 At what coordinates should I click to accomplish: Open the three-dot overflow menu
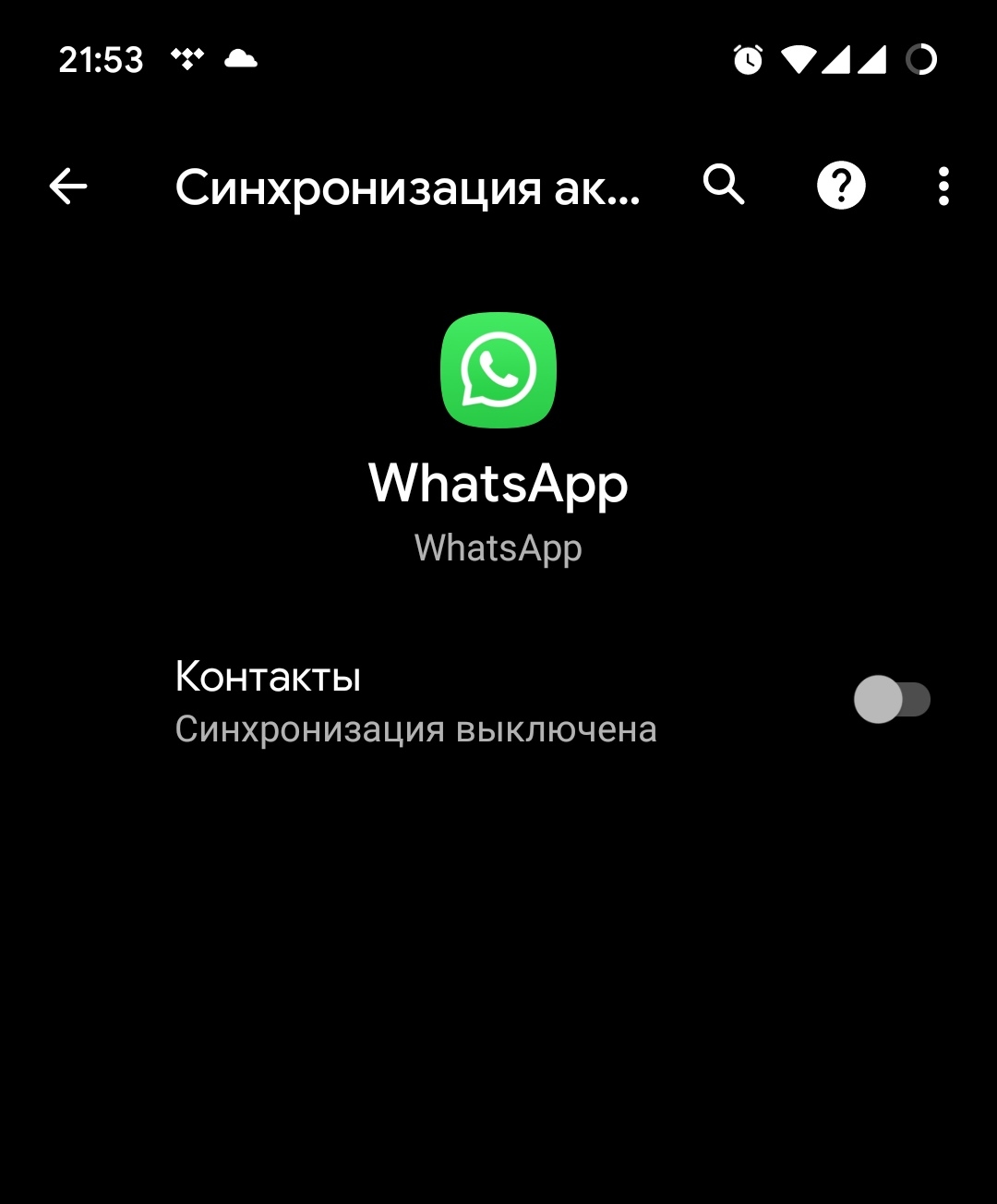(943, 187)
